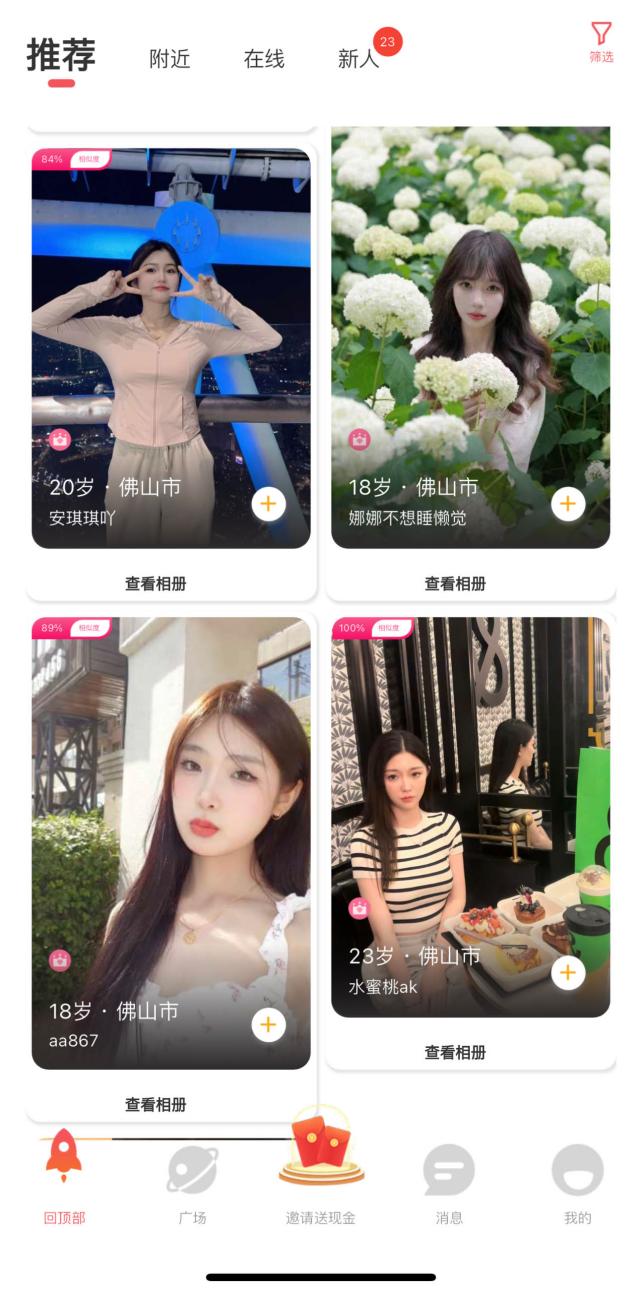Switch to the 附近 tab
Viewport: 642px width, 1293px height.
(169, 59)
